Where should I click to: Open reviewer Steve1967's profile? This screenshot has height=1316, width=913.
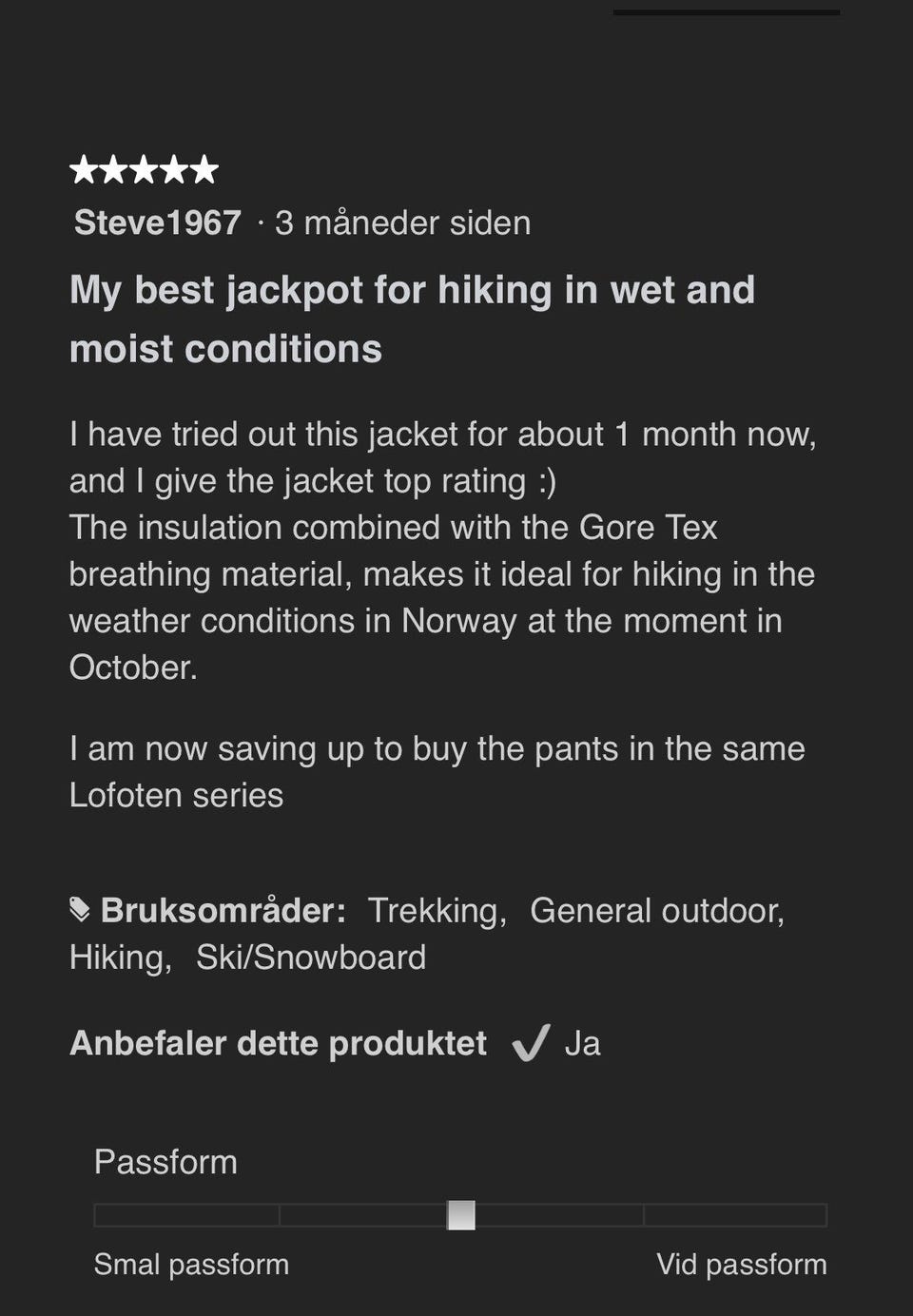pos(158,223)
